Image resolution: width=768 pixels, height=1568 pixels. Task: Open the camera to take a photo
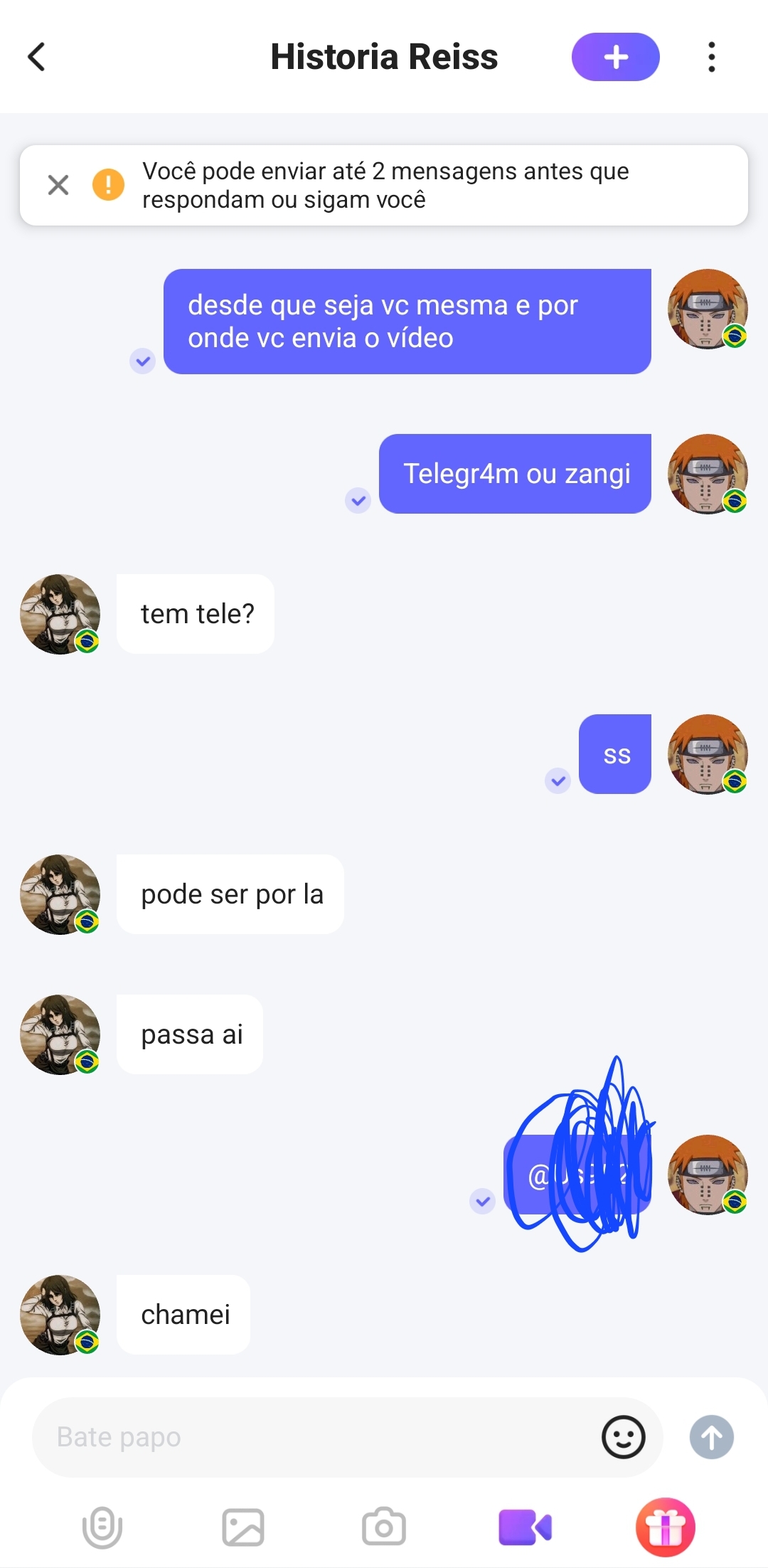pos(384,1527)
